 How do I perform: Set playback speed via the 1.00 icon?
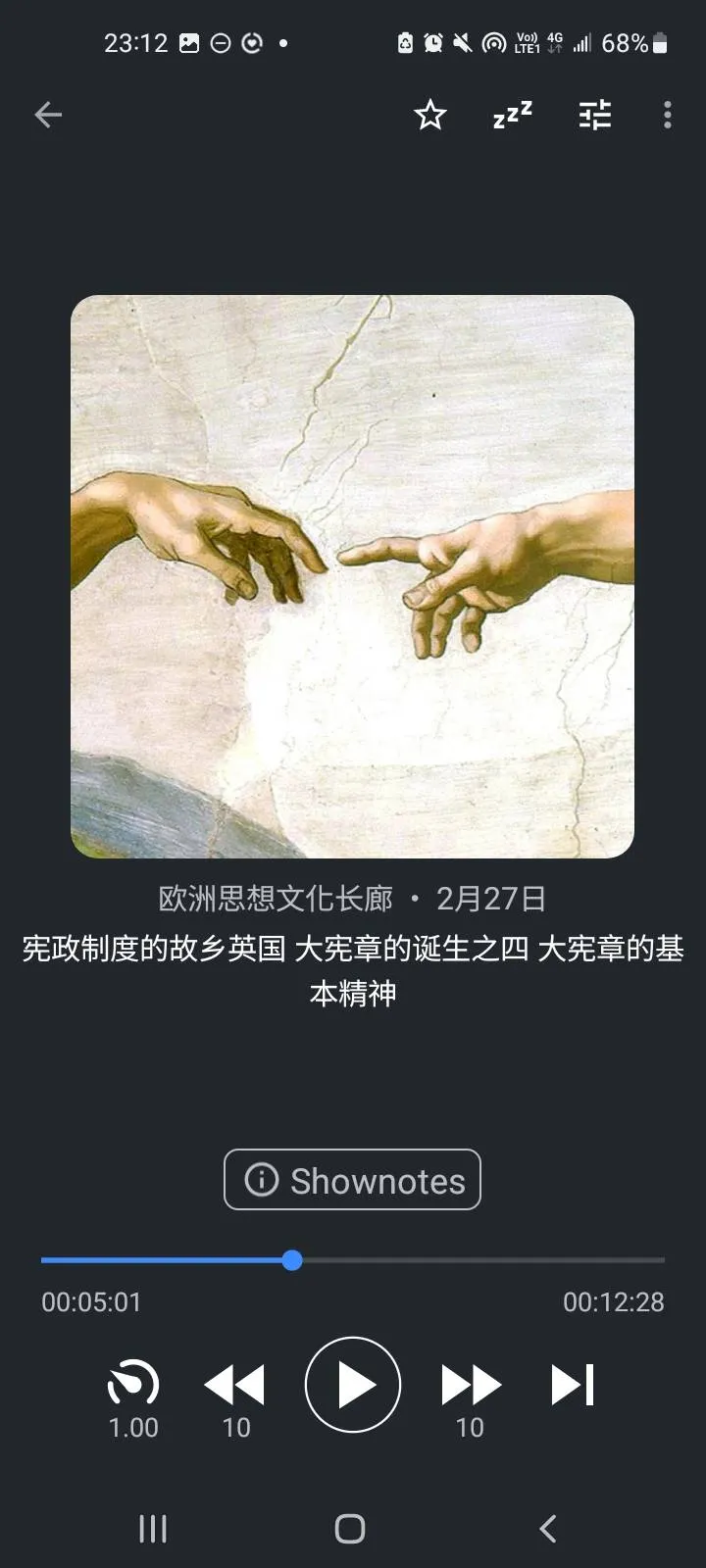click(x=132, y=1385)
